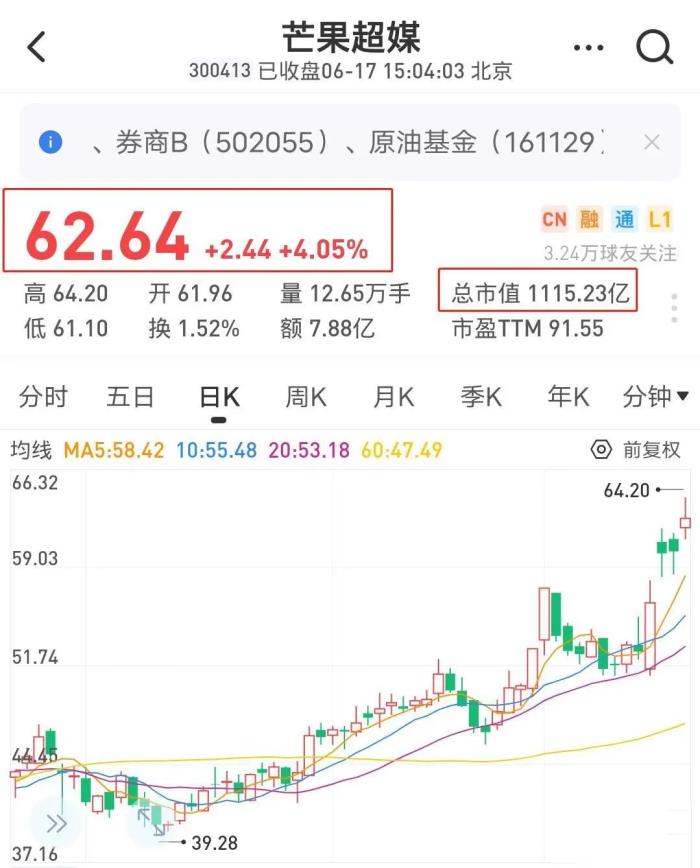Switch to the 年K chart tab
Screen dimensions: 700x868
tap(567, 397)
